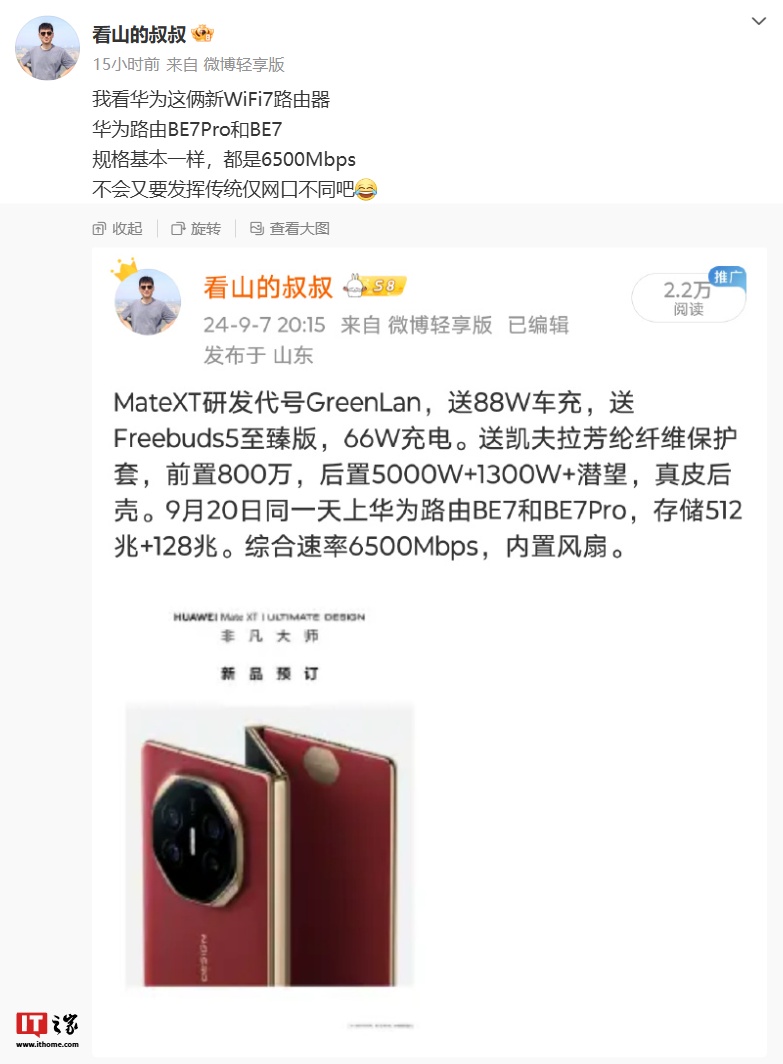Open the post options chevron menu
This screenshot has width=783, height=1064.
click(x=760, y=21)
